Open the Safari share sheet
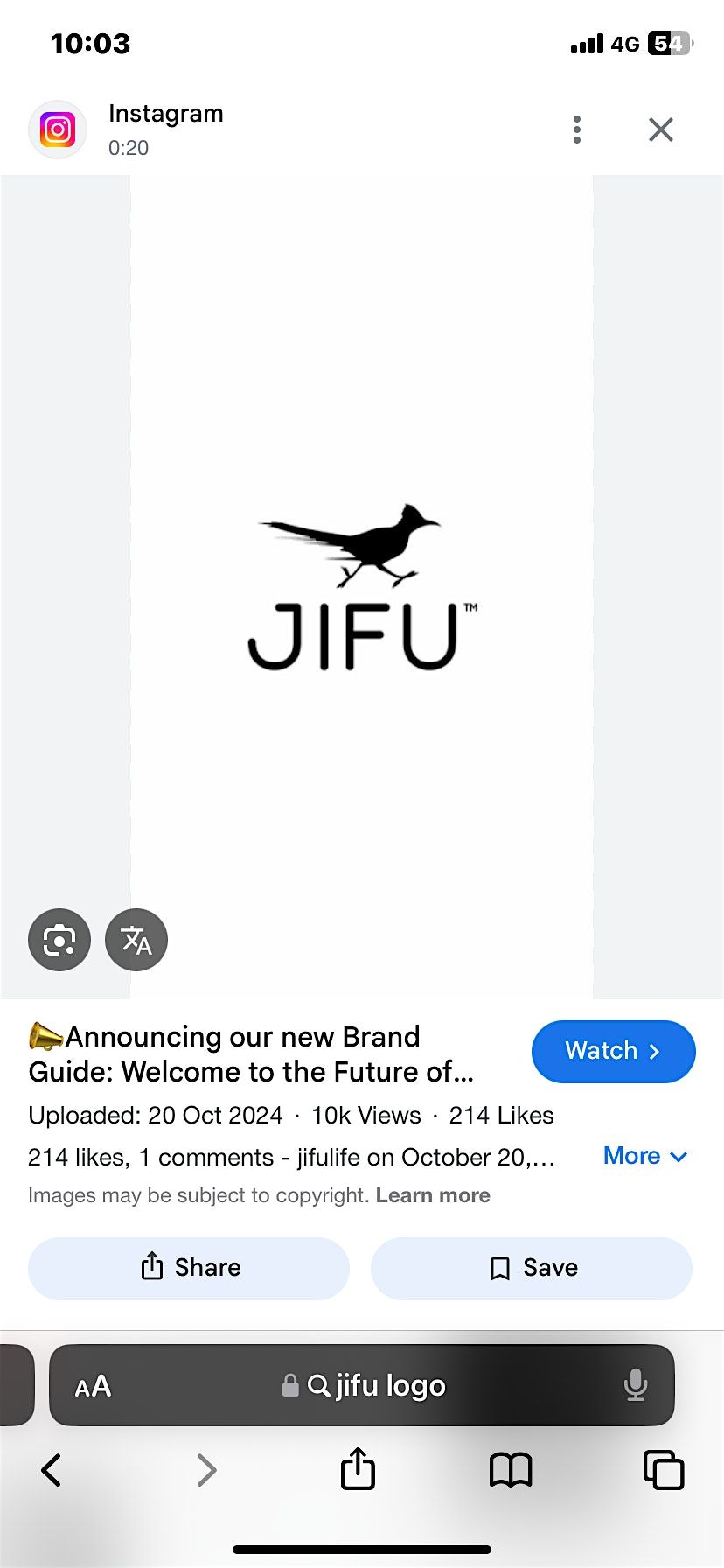Screen dimensions: 724x1568 point(358,1468)
